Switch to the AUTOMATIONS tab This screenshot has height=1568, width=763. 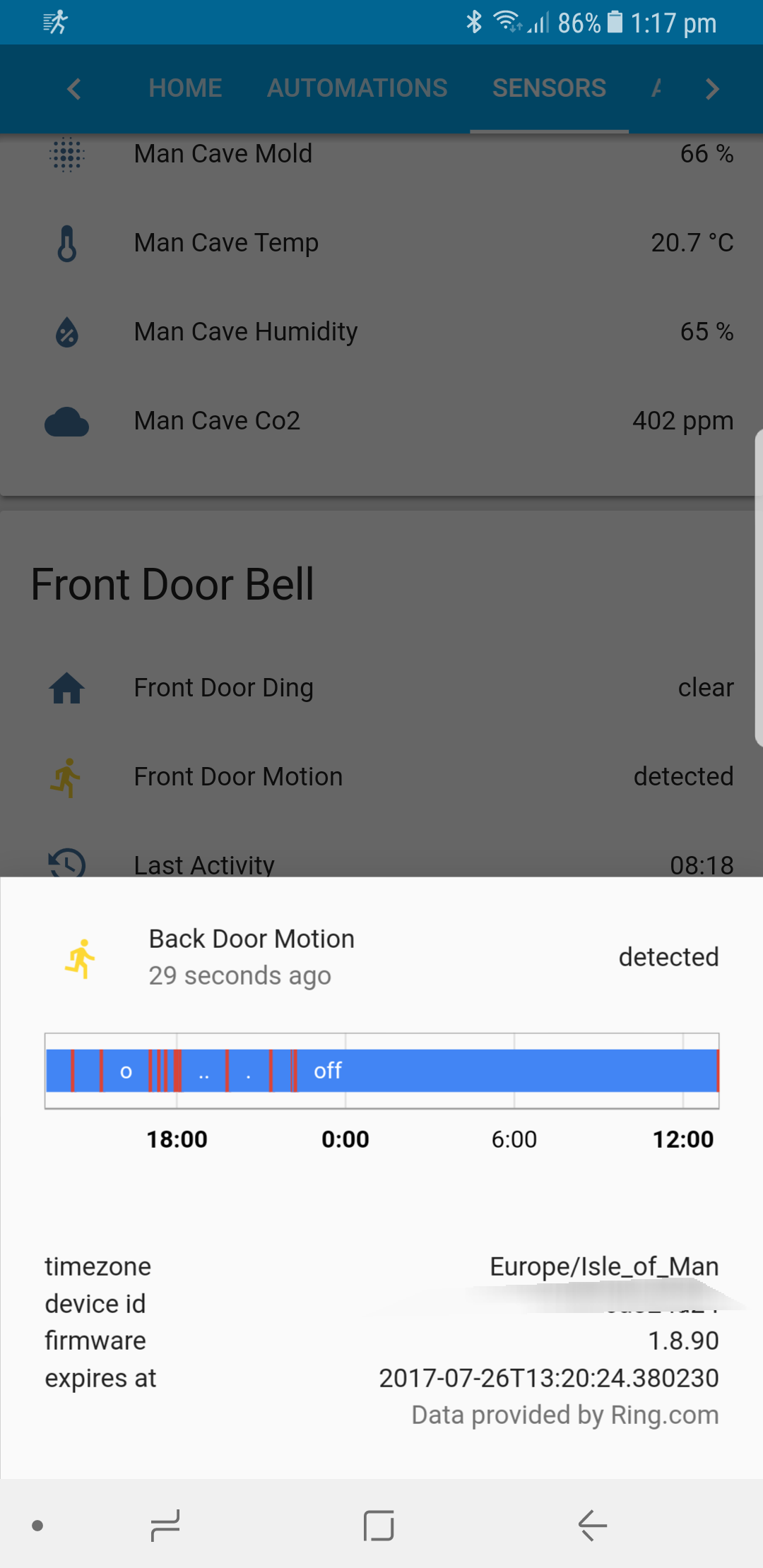click(x=357, y=88)
